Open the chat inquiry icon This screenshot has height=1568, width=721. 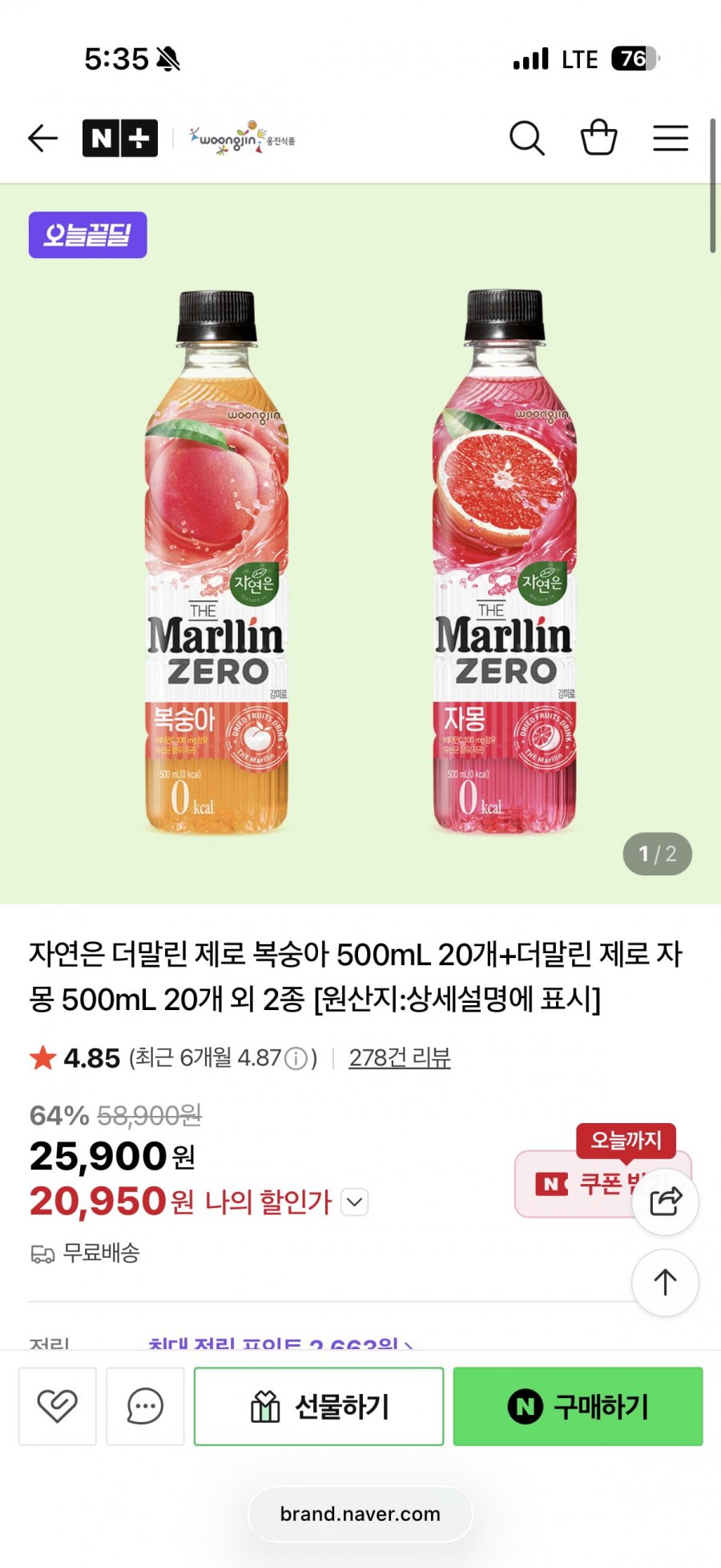click(x=145, y=1406)
